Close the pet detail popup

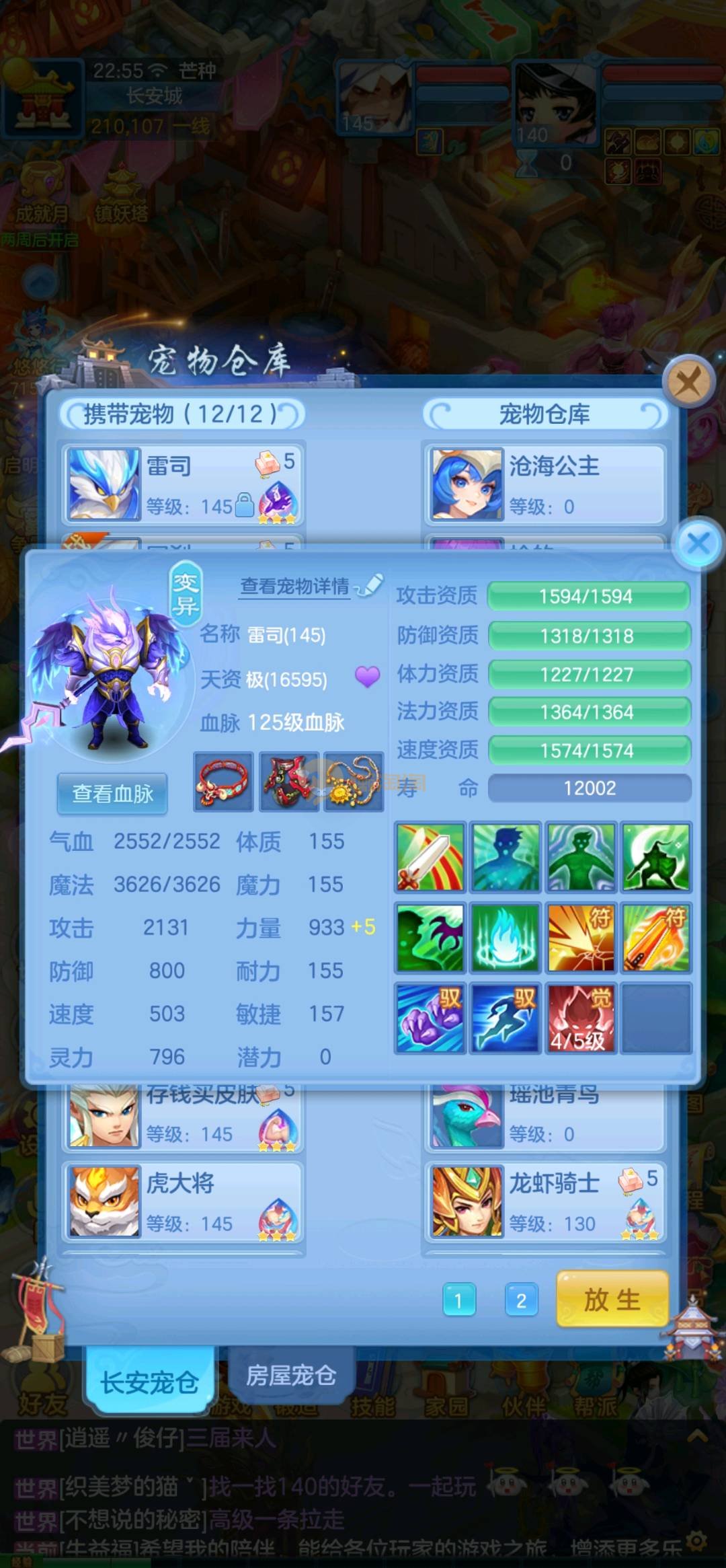(698, 543)
